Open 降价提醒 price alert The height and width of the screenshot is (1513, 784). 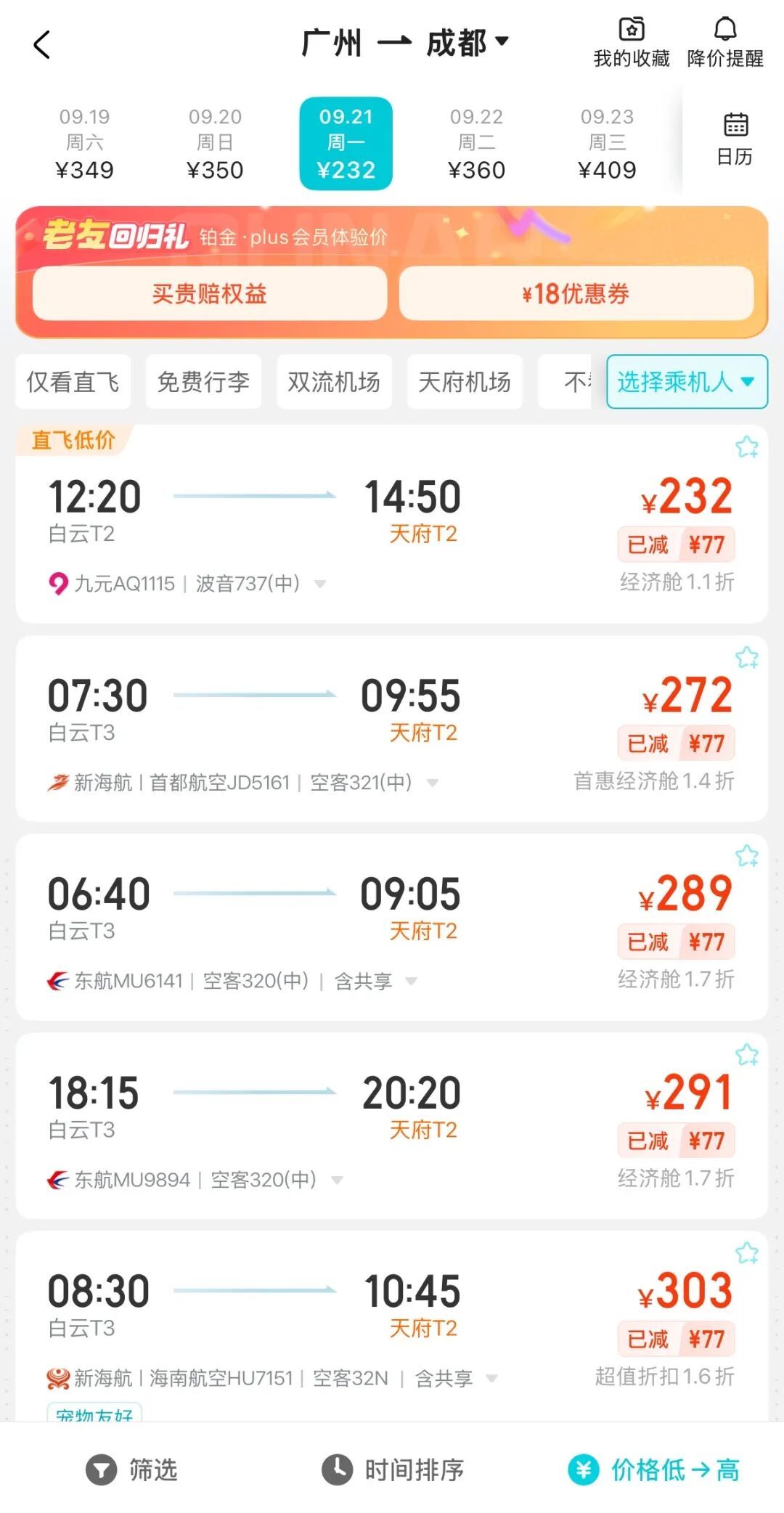725,42
